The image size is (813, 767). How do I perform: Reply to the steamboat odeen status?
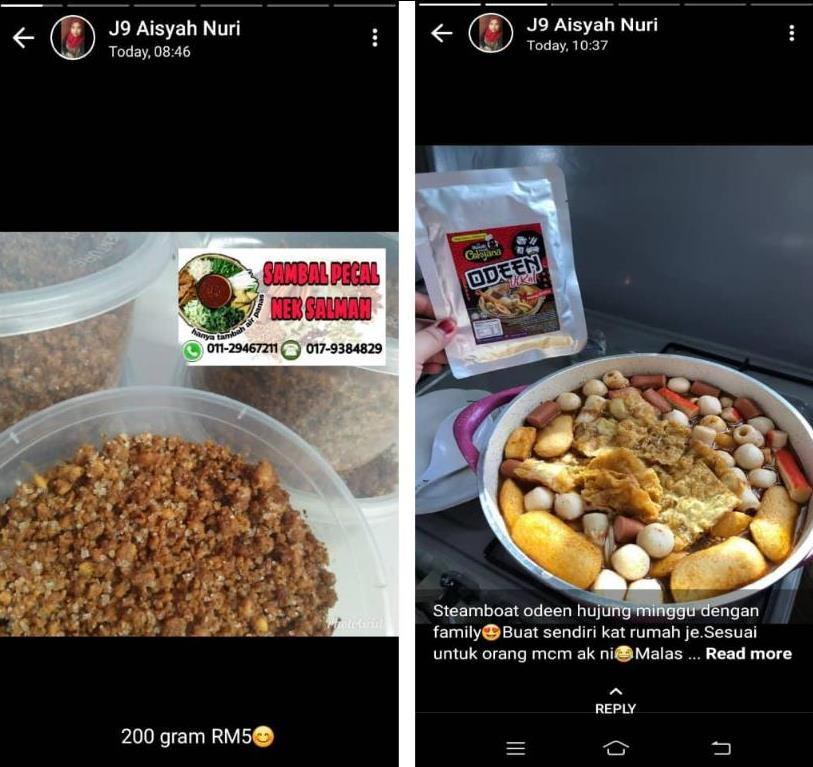pyautogui.click(x=615, y=700)
